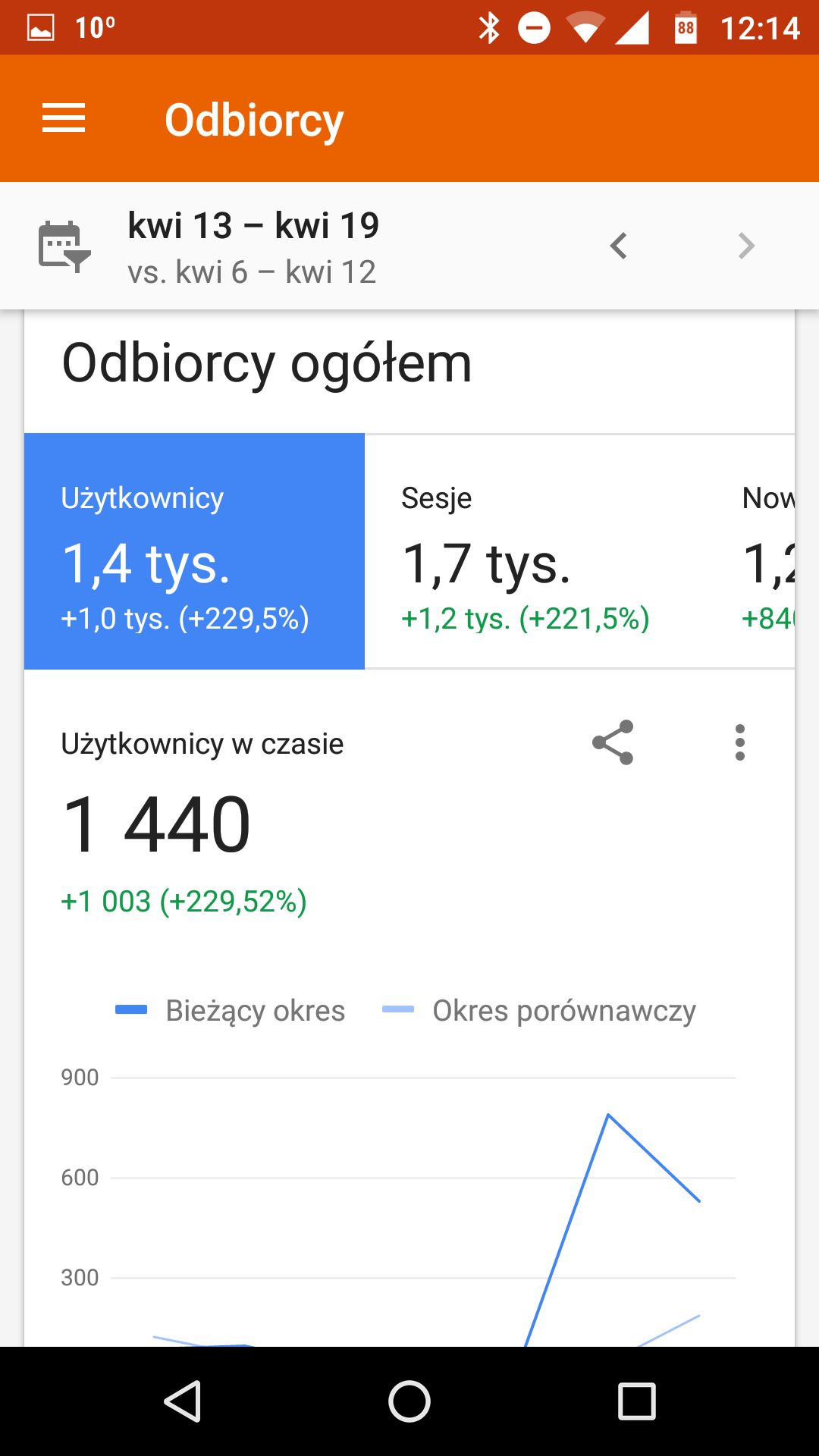Tap the system back button
Image resolution: width=819 pixels, height=1456 pixels.
pyautogui.click(x=182, y=1401)
